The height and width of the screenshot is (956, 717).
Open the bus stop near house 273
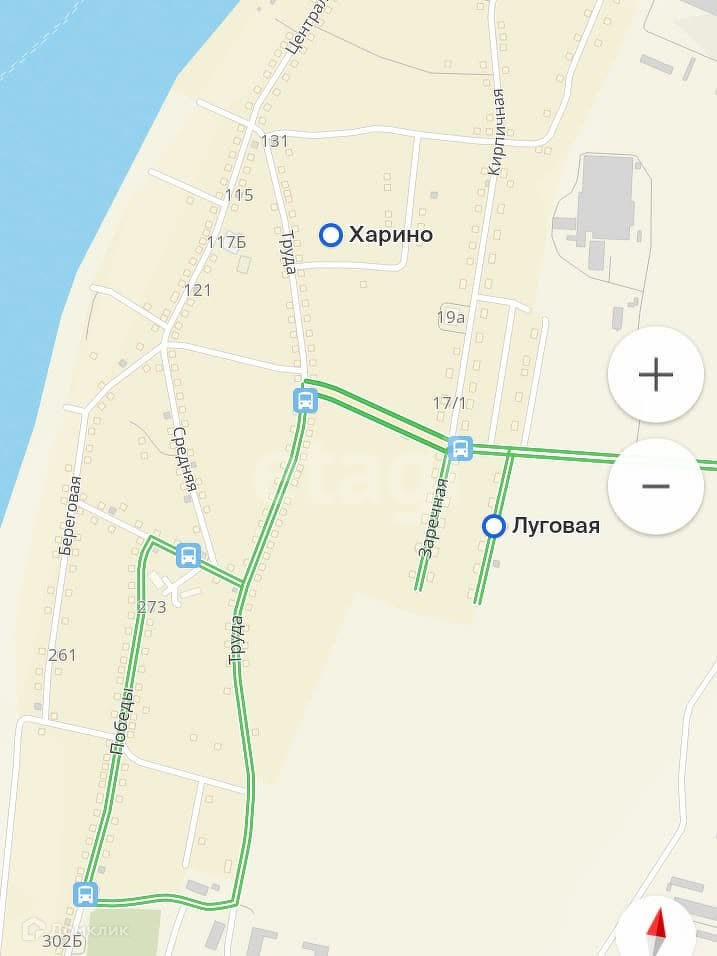pos(188,555)
